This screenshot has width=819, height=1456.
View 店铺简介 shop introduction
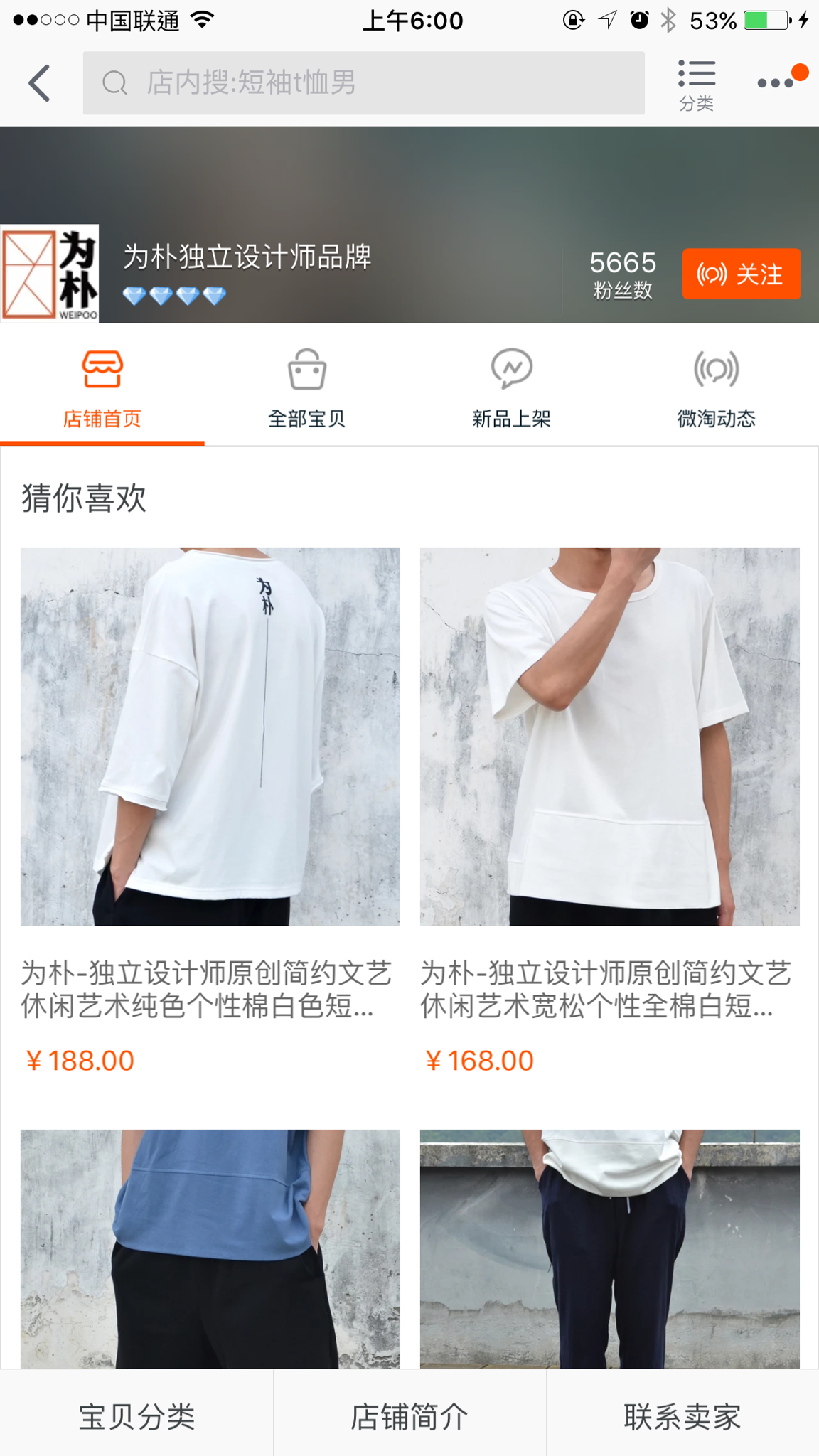[x=409, y=1416]
